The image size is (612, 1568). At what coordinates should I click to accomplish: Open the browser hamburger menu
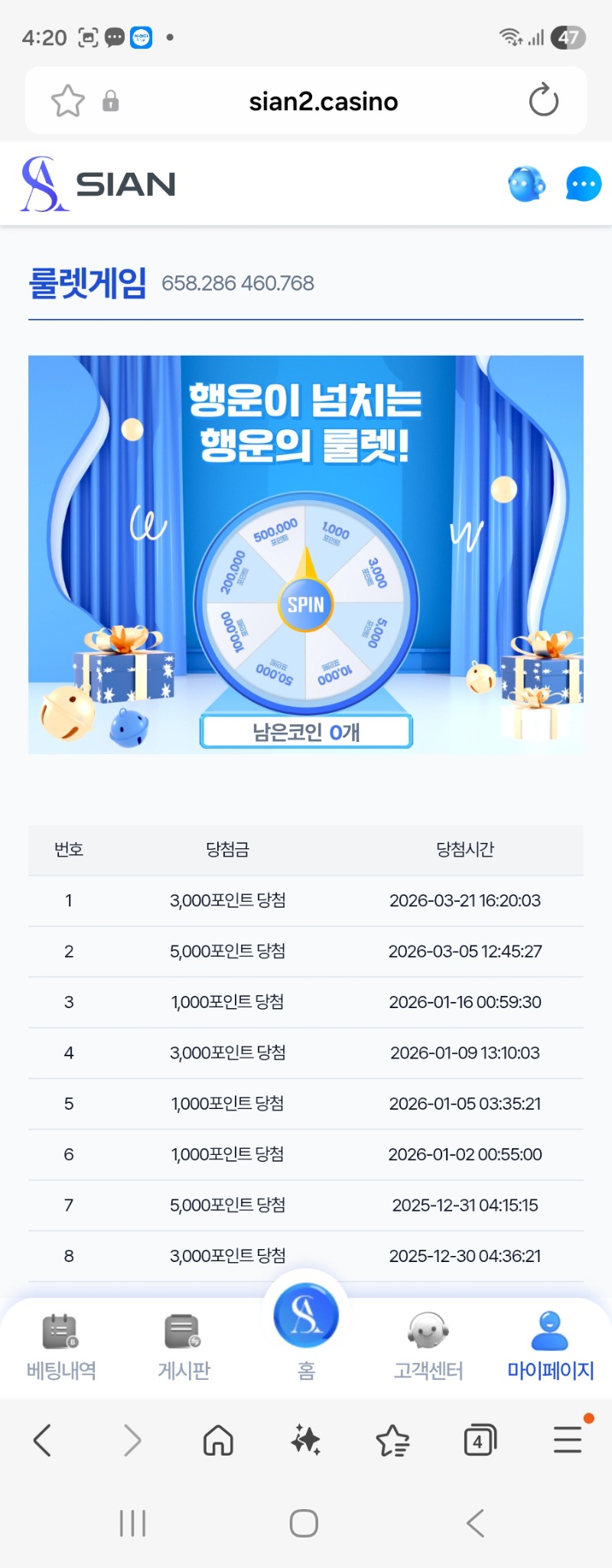[x=568, y=1441]
